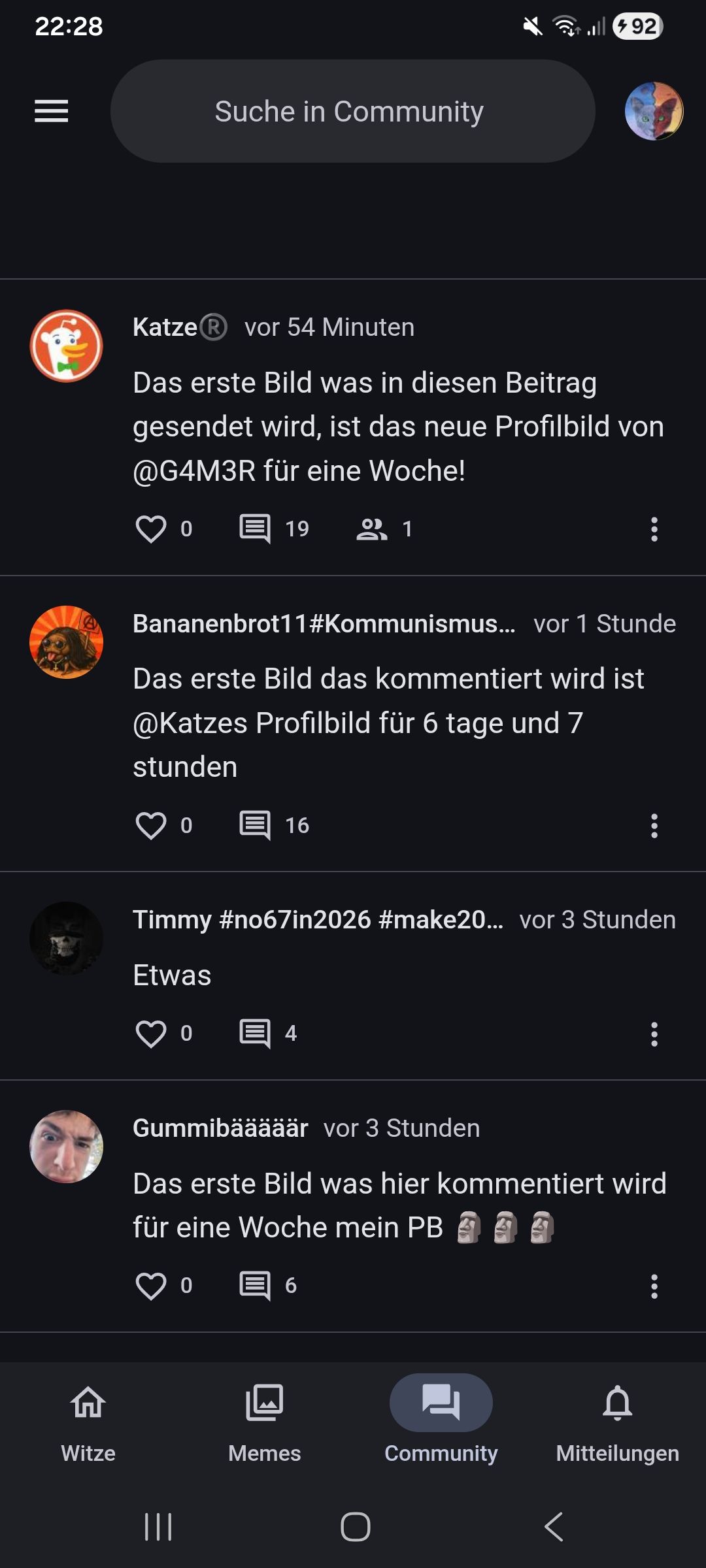Open your profile avatar at top right

(654, 111)
